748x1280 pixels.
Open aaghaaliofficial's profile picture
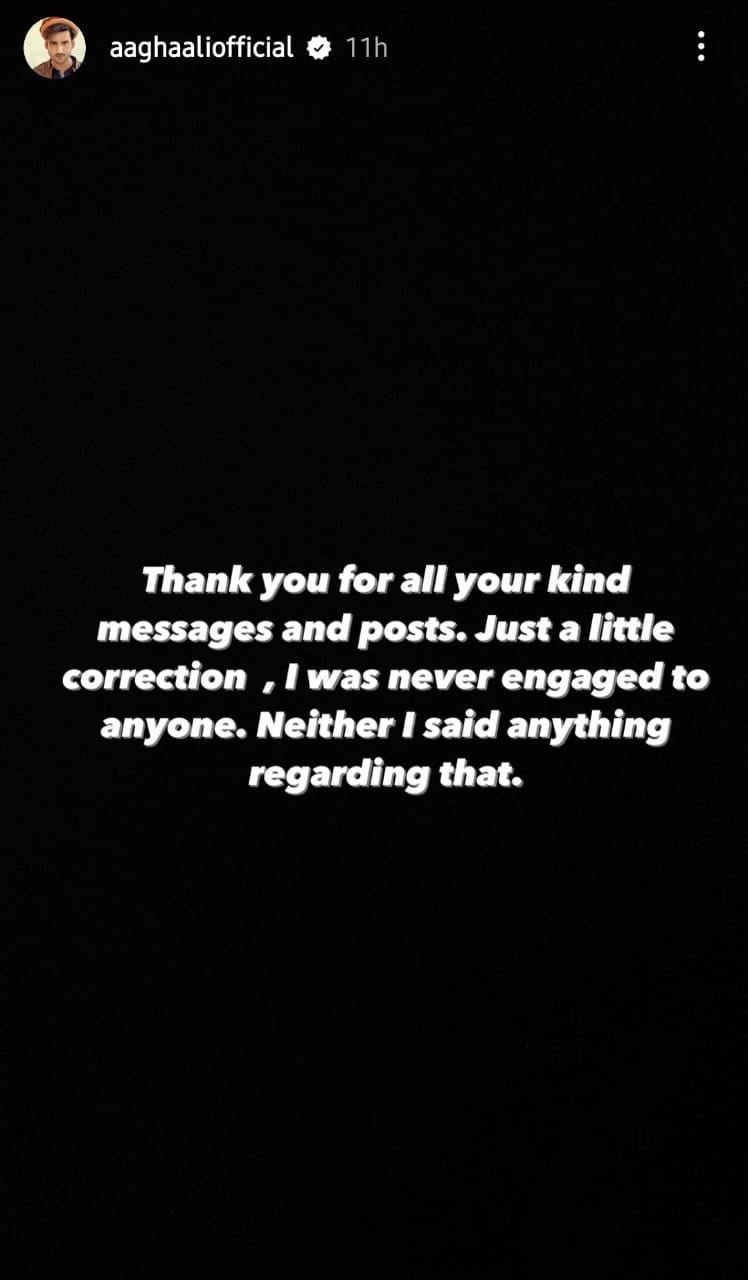[54, 47]
